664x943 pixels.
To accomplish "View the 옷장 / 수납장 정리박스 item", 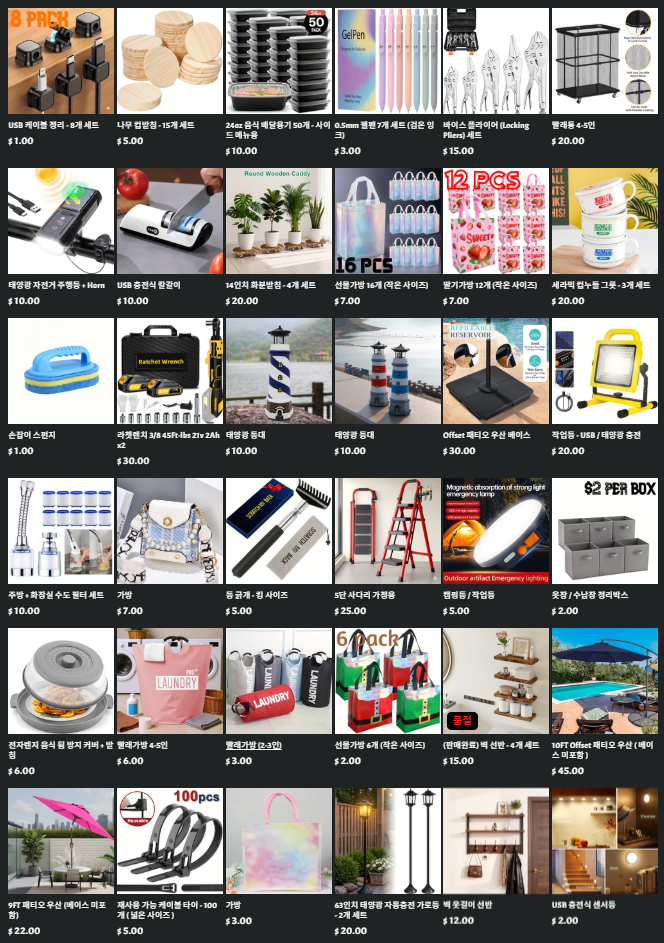I will (604, 530).
